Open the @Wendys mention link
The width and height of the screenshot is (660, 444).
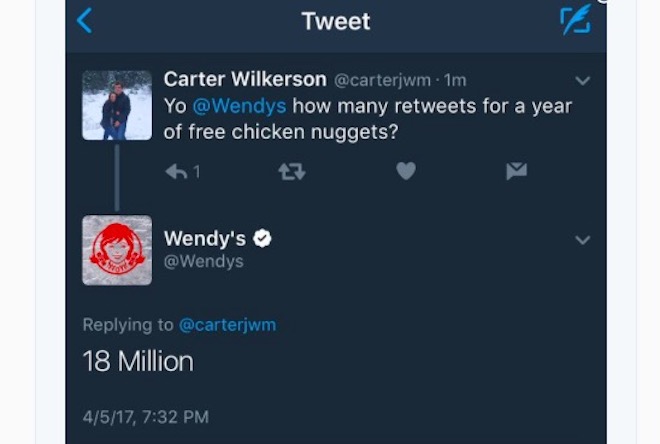pos(239,106)
